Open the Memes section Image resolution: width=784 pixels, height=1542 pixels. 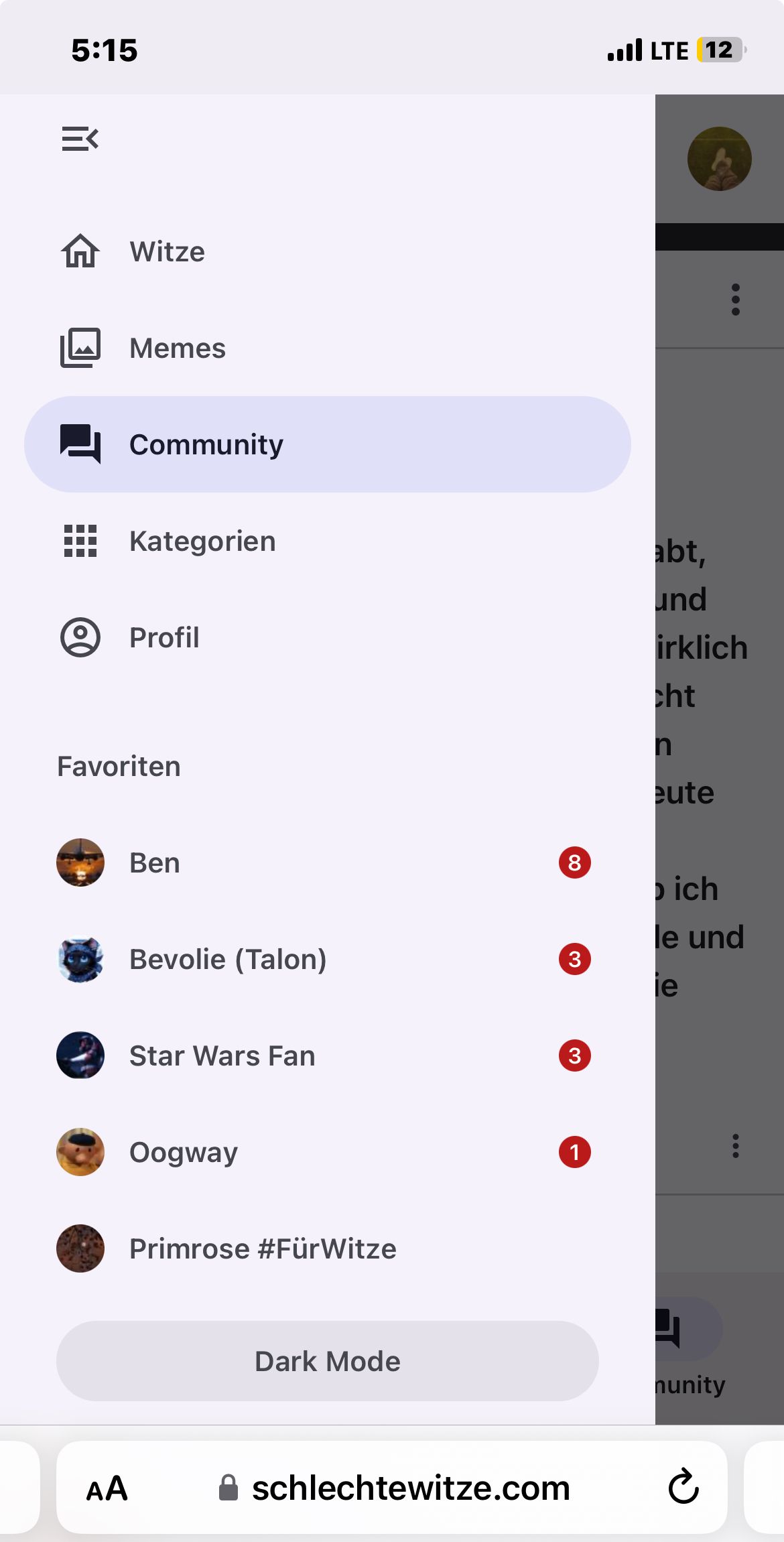click(x=178, y=348)
